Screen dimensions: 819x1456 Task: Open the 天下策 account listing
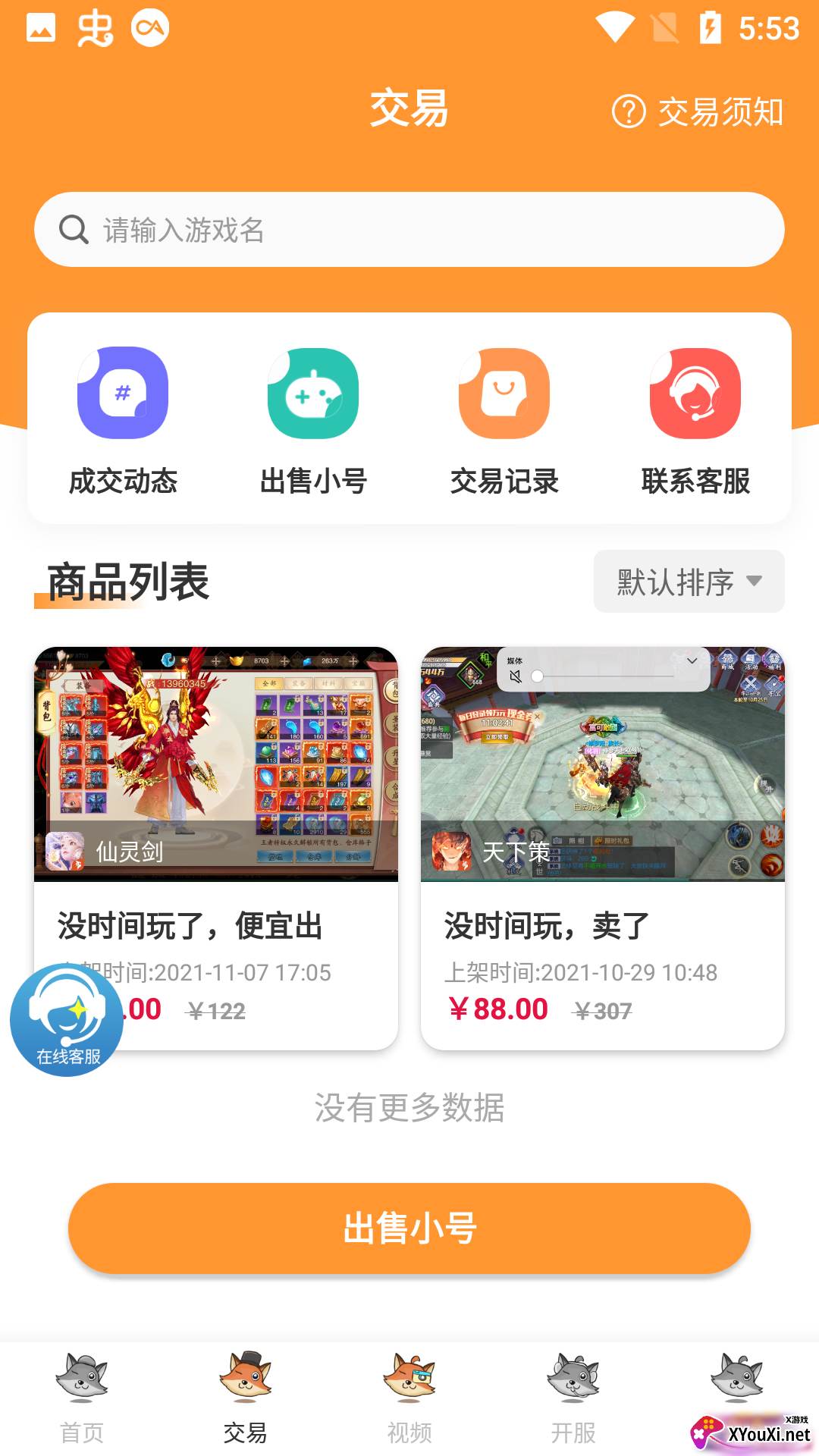[x=602, y=847]
